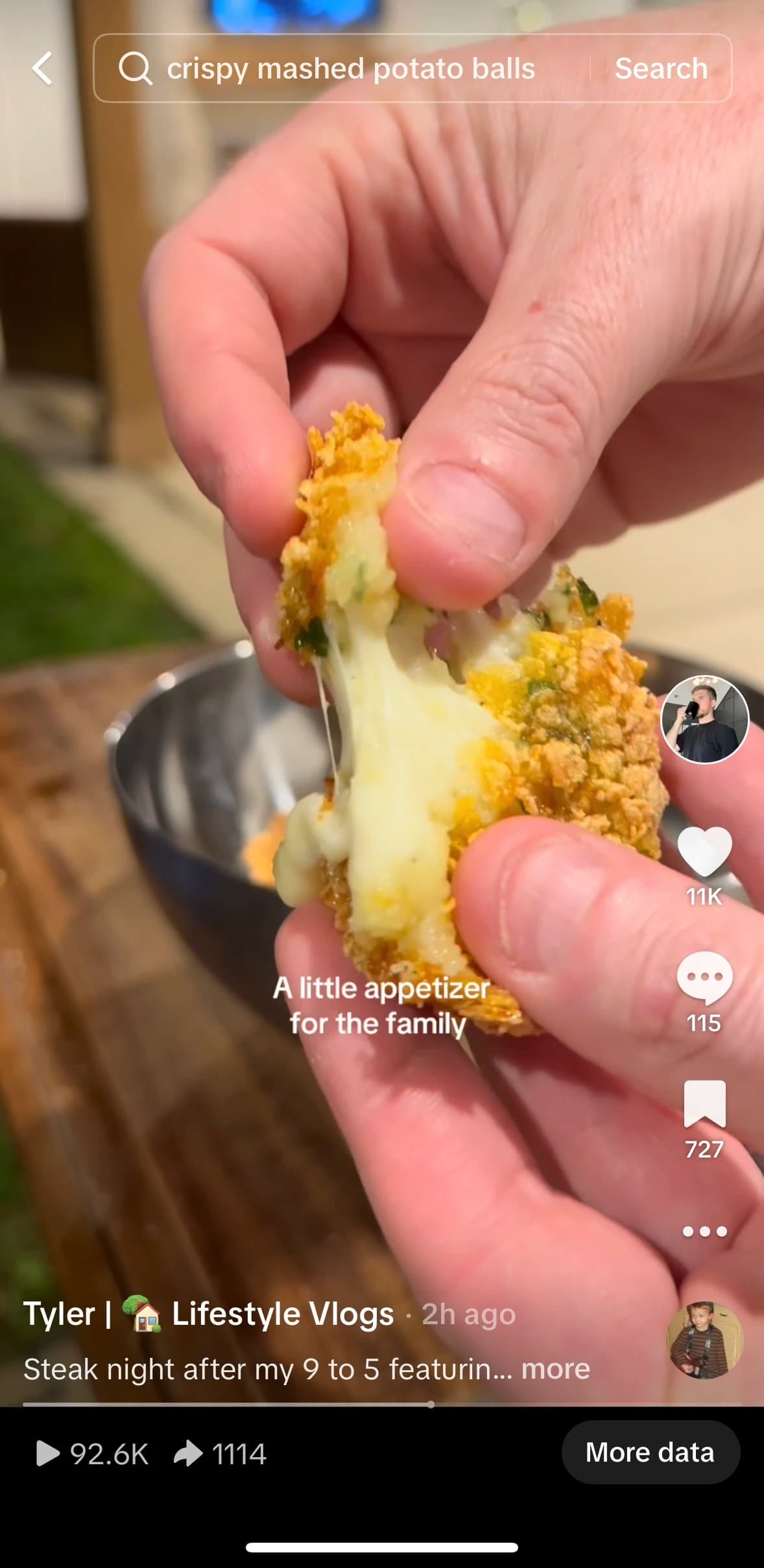Open Tyler | Lifestyle Vlogs profile name

coord(209,1314)
